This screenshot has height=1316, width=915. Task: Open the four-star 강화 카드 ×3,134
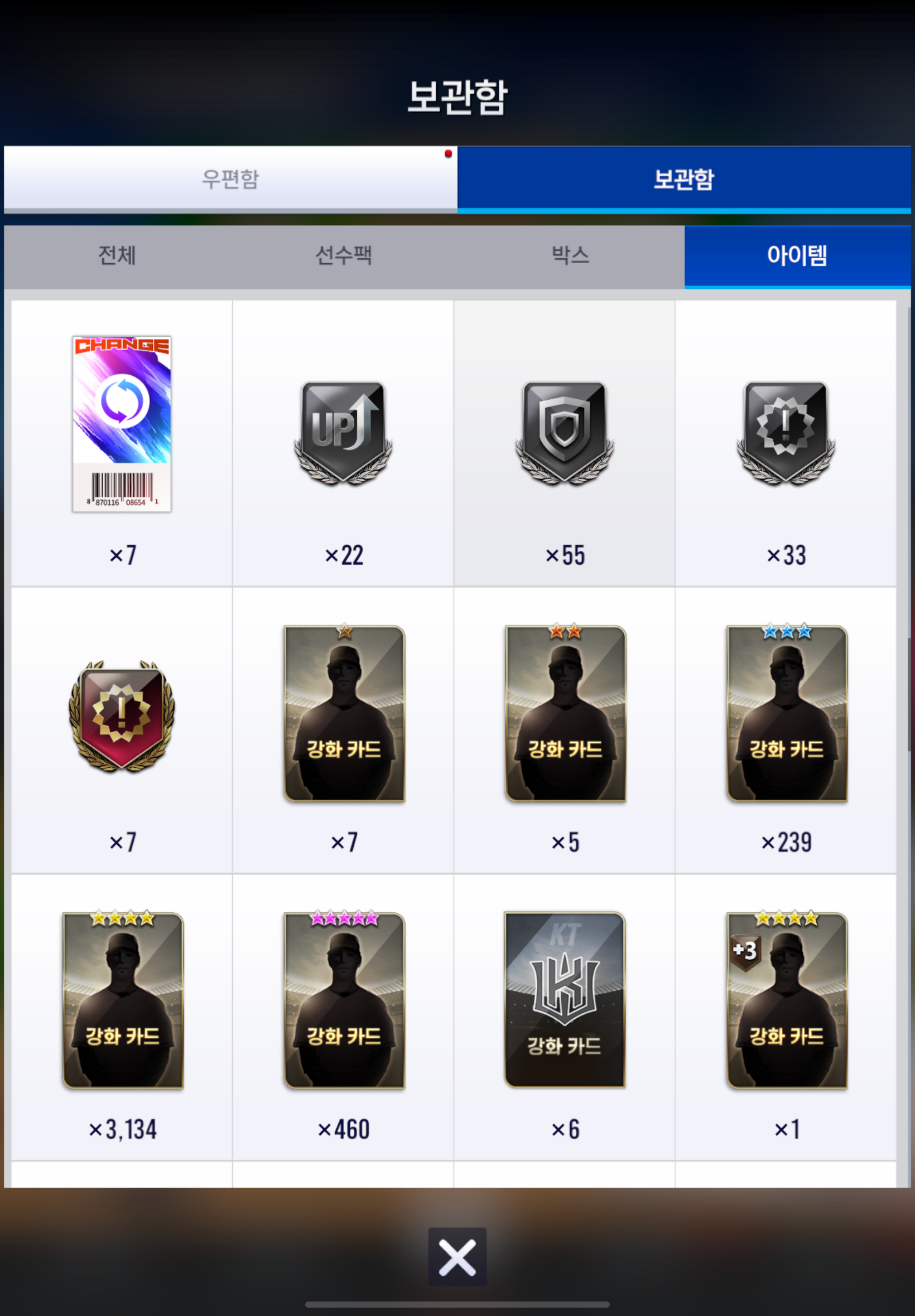click(123, 1000)
